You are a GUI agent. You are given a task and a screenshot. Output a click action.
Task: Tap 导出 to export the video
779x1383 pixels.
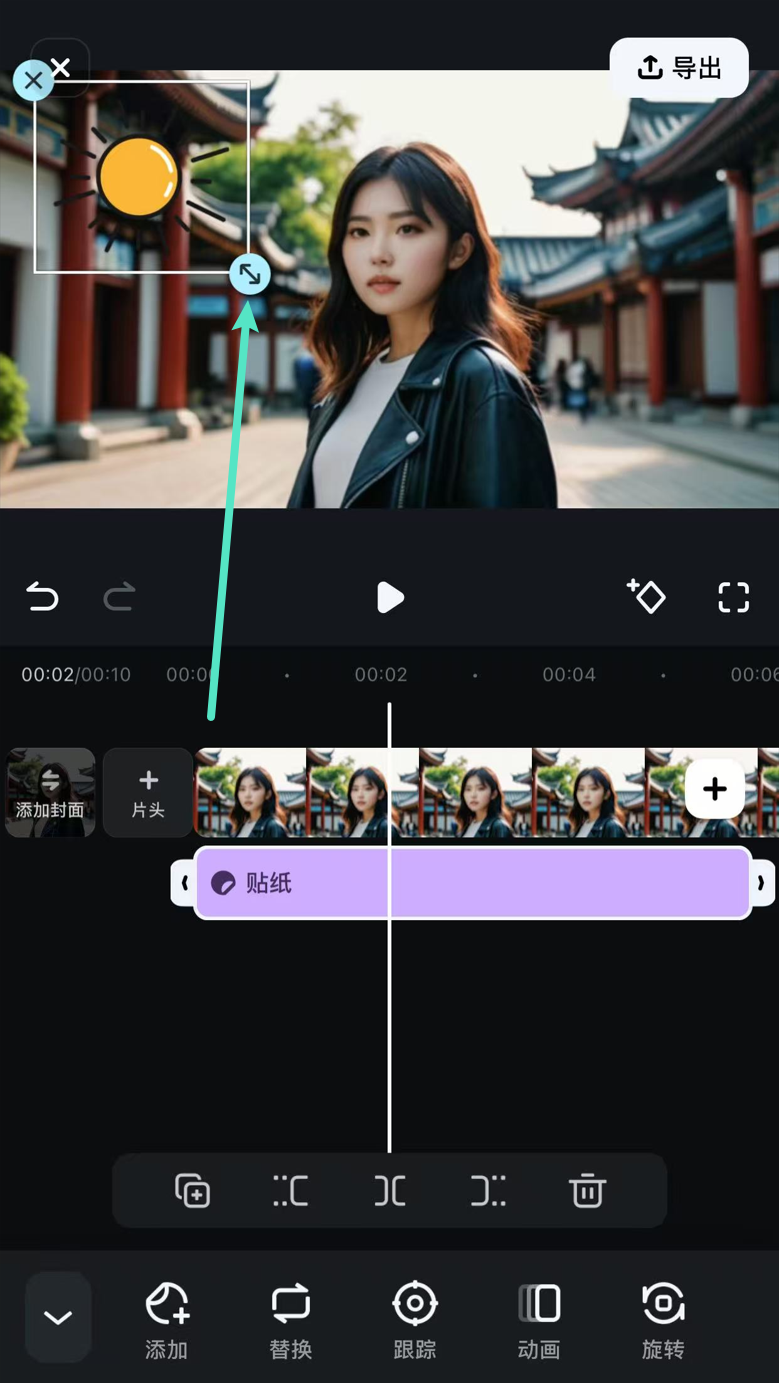point(680,67)
